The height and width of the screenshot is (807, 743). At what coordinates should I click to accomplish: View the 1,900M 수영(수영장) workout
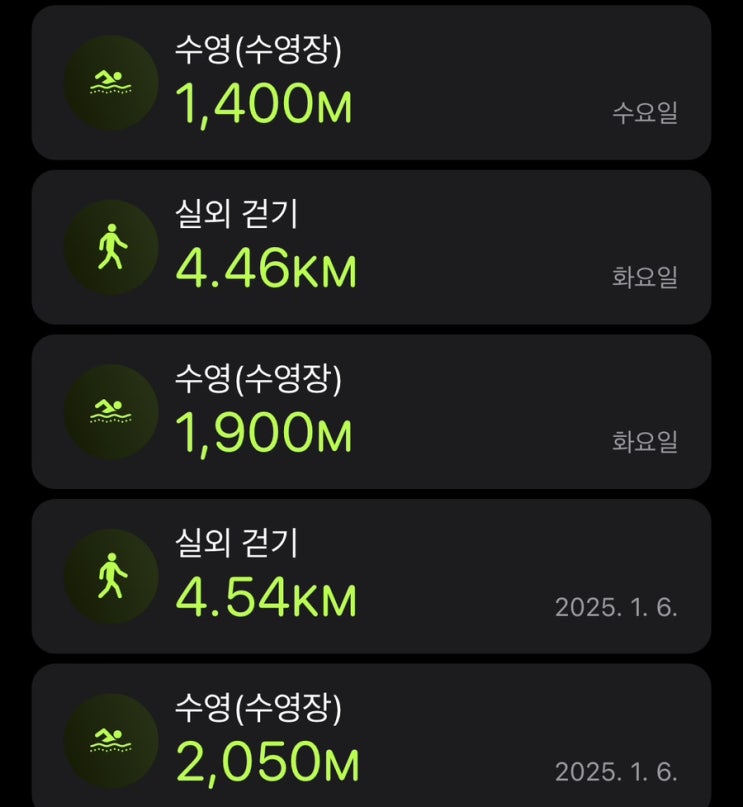tap(371, 412)
